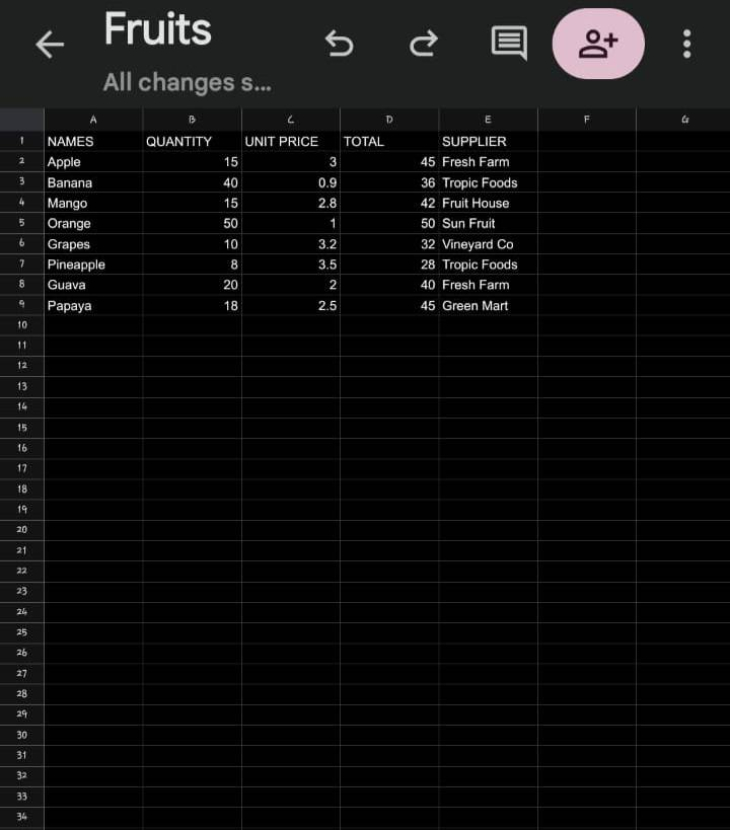Viewport: 730px width, 830px height.
Task: Open the comments panel
Action: (x=509, y=43)
